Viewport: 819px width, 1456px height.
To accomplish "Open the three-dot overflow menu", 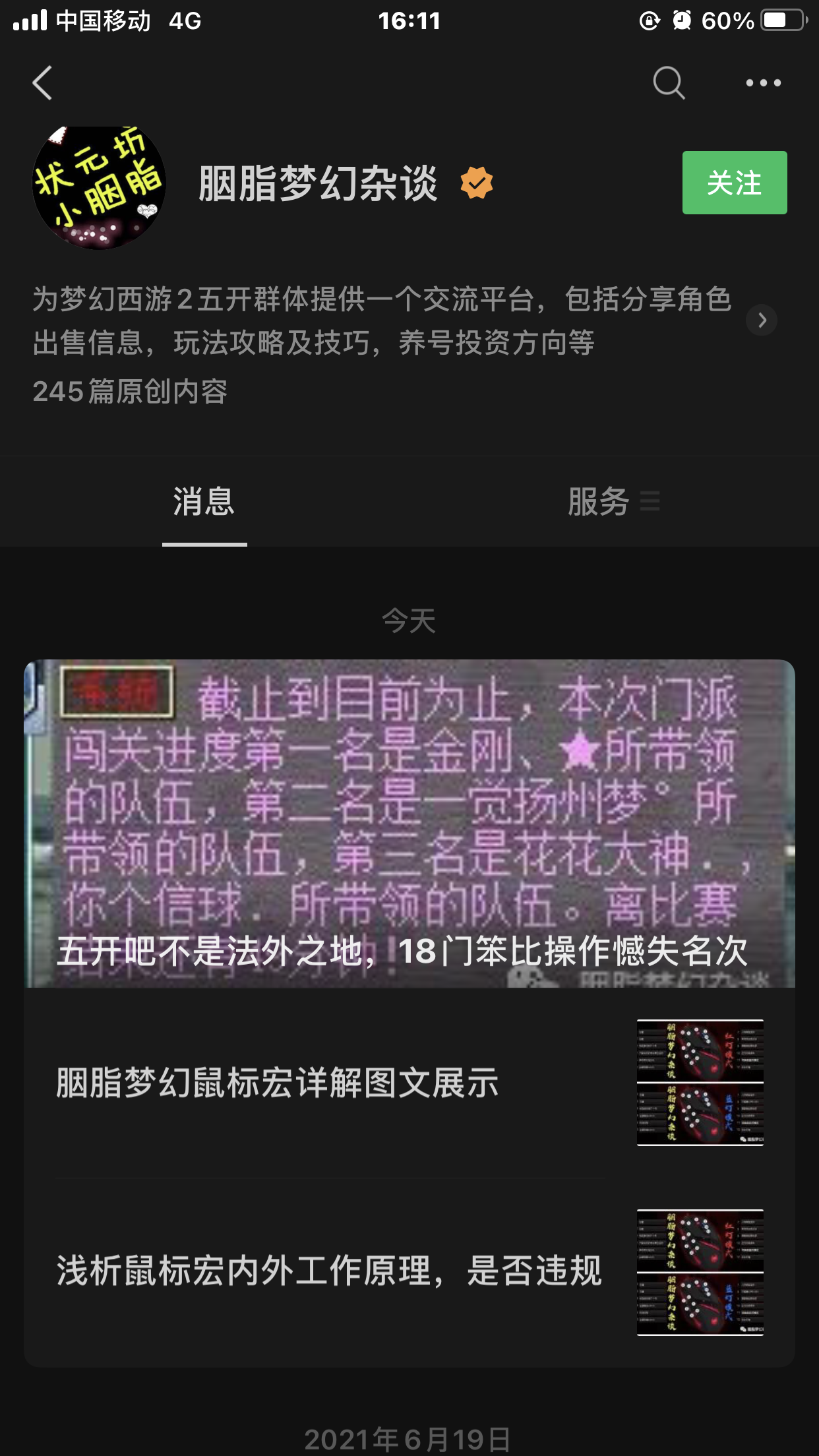I will click(763, 83).
